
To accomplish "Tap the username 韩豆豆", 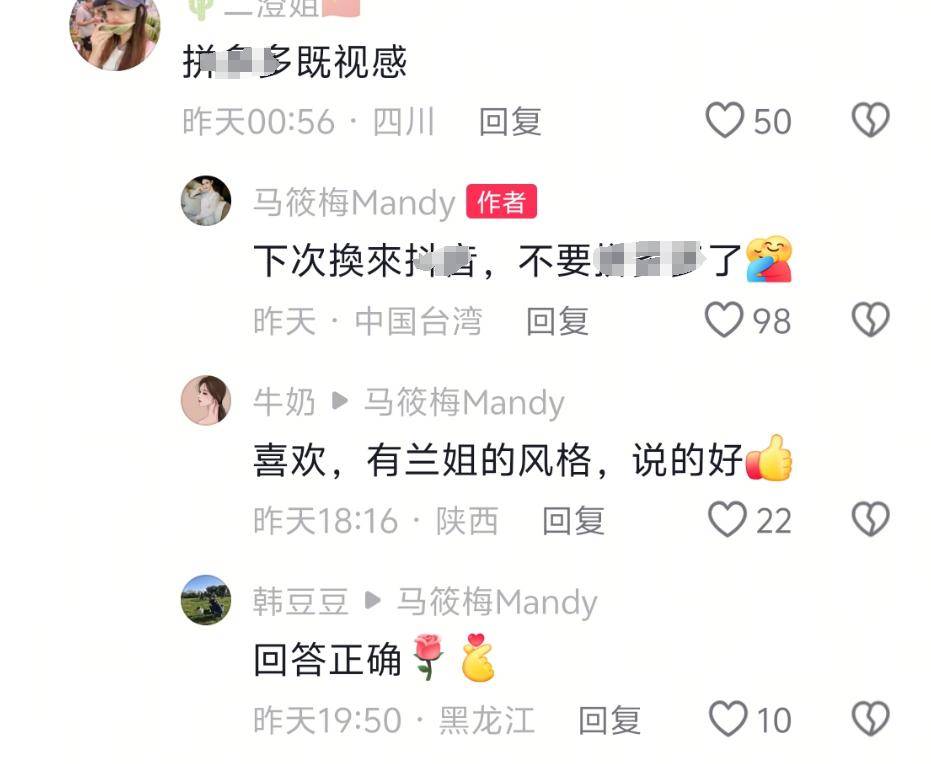I will [300, 602].
